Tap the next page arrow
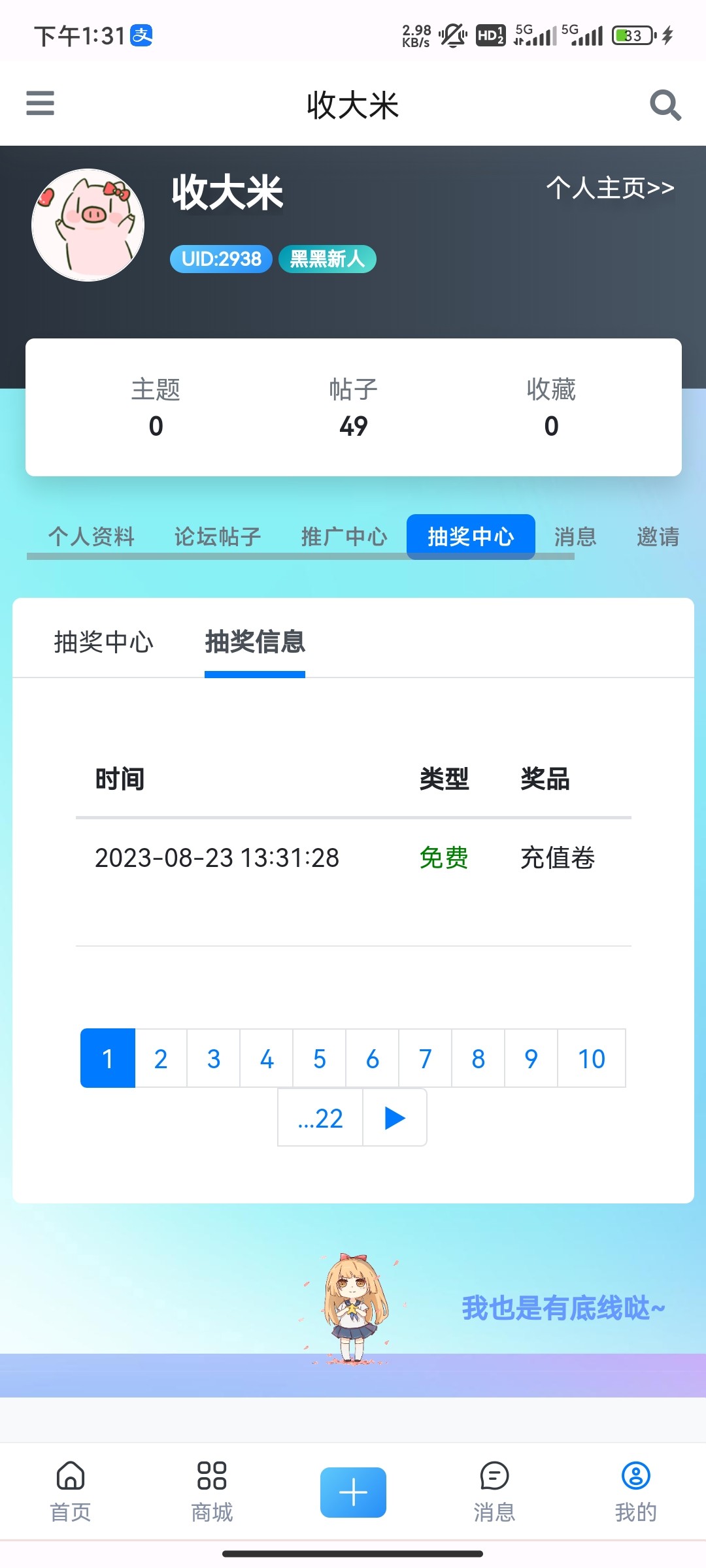 (x=395, y=1118)
